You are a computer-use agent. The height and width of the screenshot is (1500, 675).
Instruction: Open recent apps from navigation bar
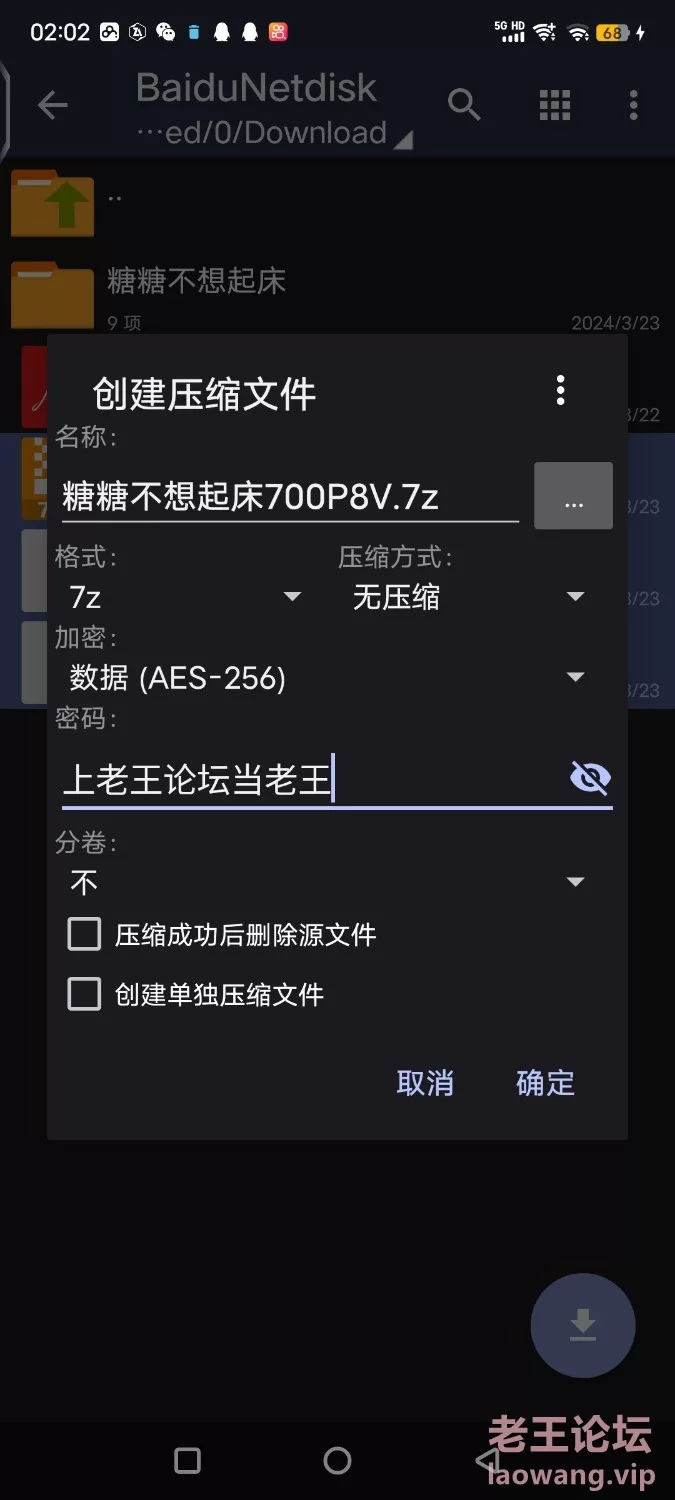[x=187, y=1460]
